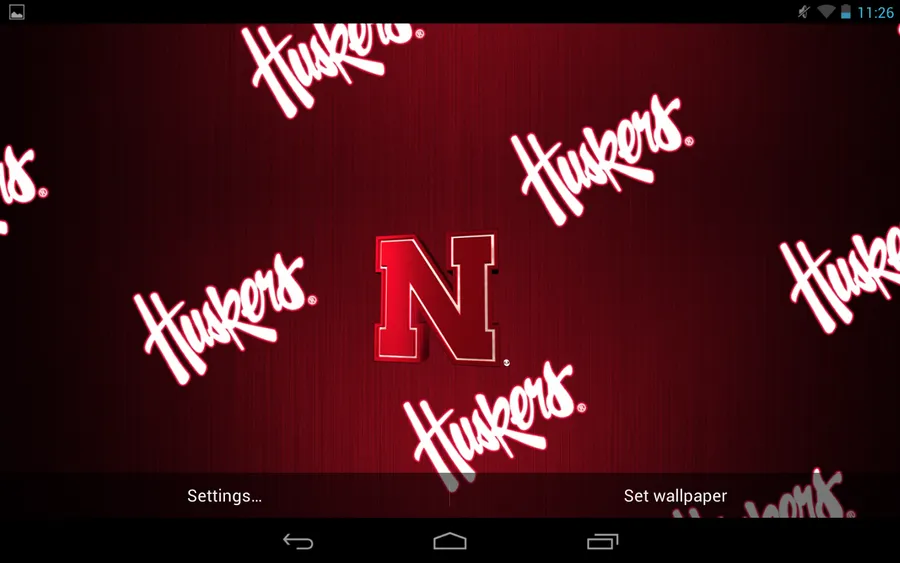900x563 pixels.
Task: Open the recent apps list
Action: point(602,541)
